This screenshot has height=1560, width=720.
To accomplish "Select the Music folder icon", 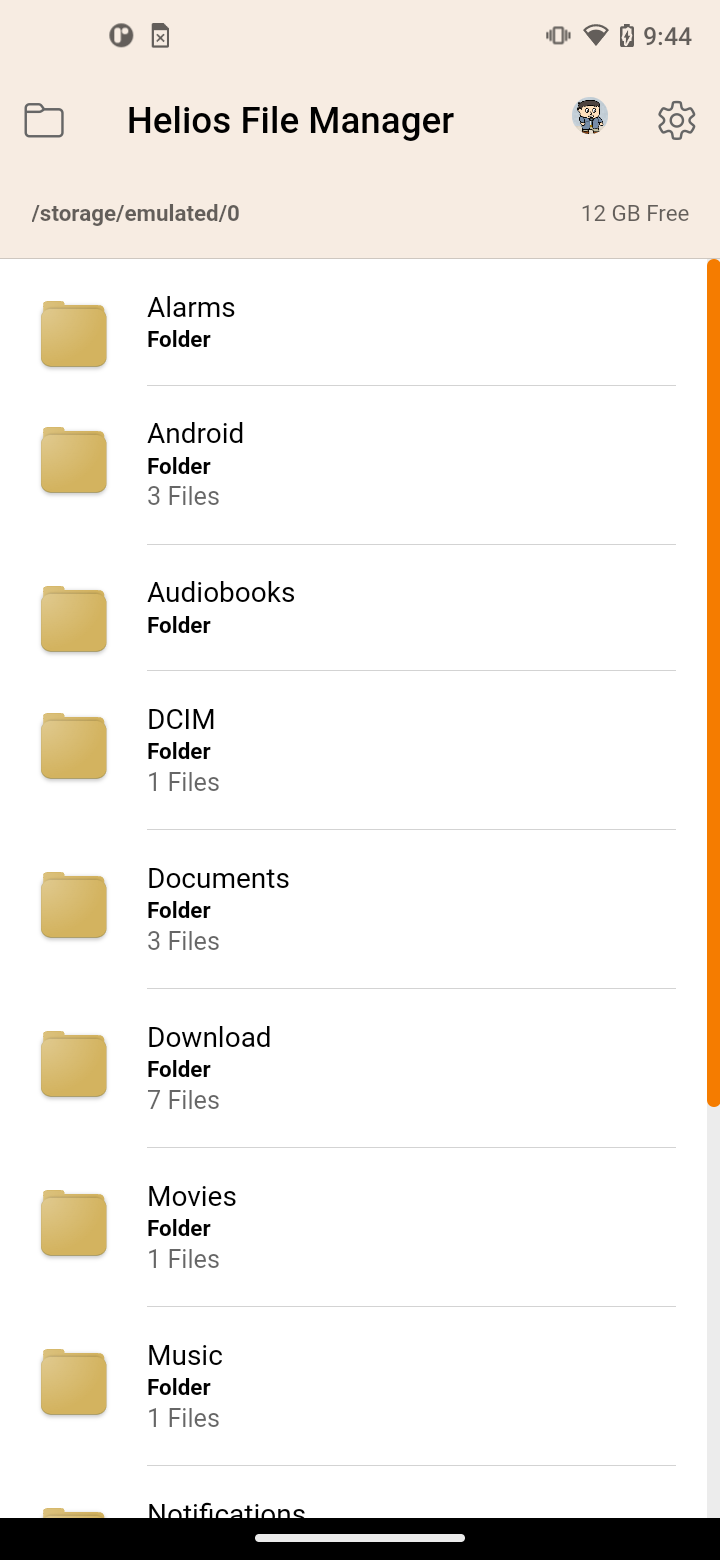I will click(x=72, y=1381).
